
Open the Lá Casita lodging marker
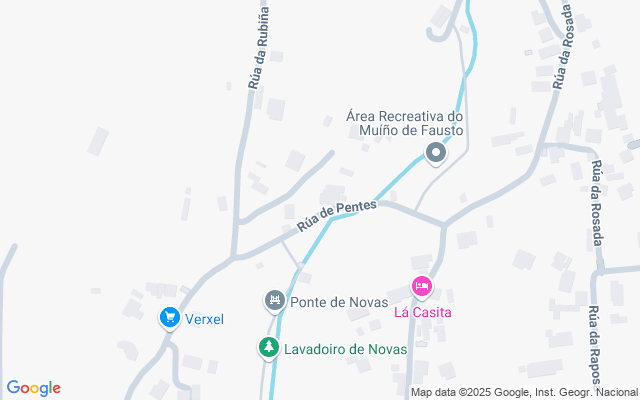pyautogui.click(x=422, y=288)
